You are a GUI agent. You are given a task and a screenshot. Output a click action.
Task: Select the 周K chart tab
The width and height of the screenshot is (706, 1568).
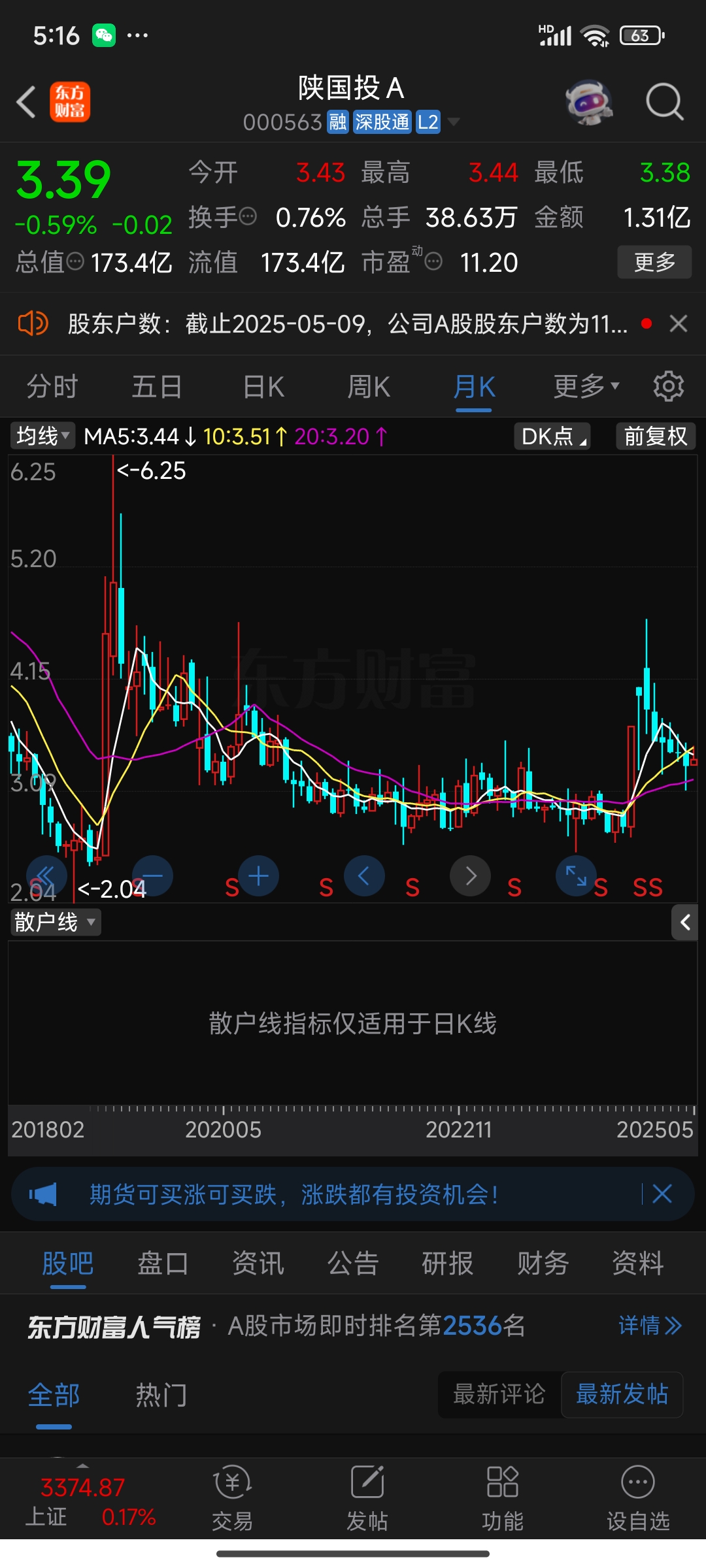coord(369,387)
